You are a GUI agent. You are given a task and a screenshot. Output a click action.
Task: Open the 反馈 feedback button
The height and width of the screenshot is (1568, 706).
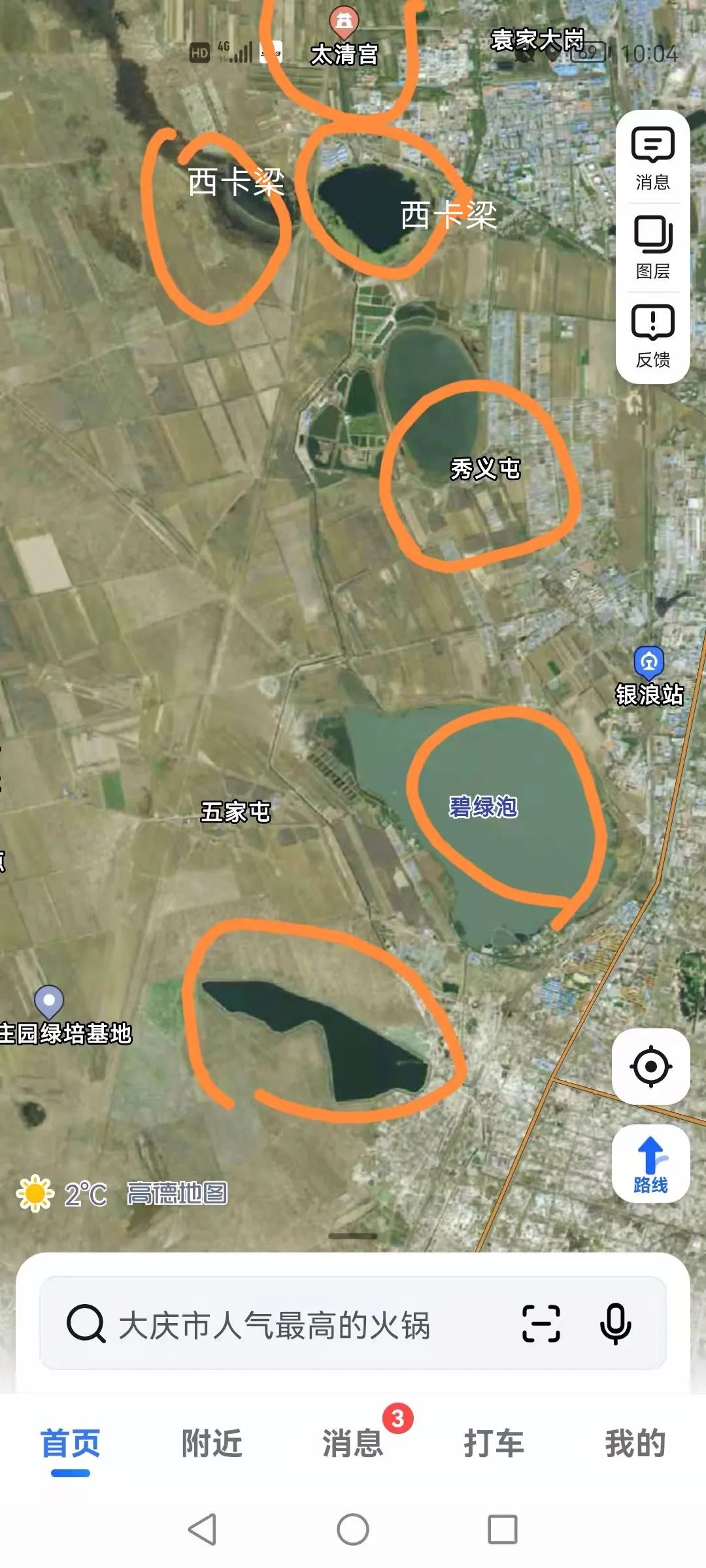coord(652,336)
